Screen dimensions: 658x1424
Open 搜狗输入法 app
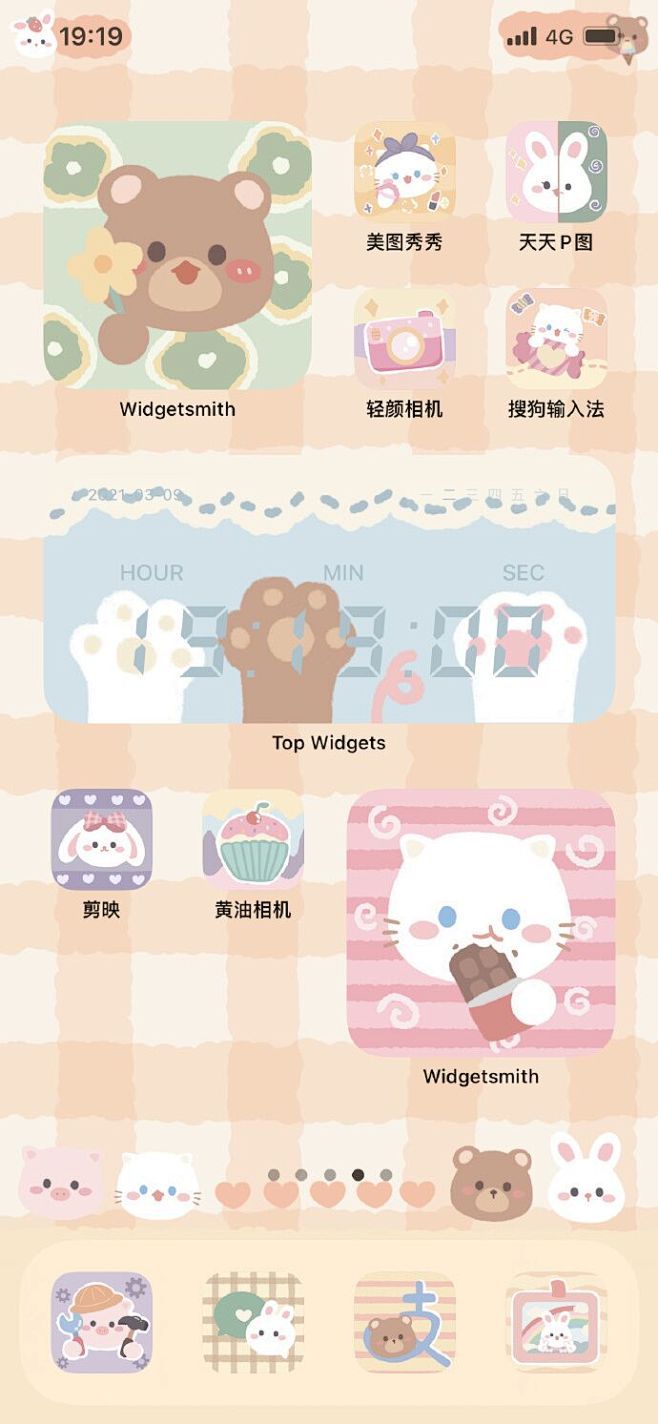pos(556,339)
